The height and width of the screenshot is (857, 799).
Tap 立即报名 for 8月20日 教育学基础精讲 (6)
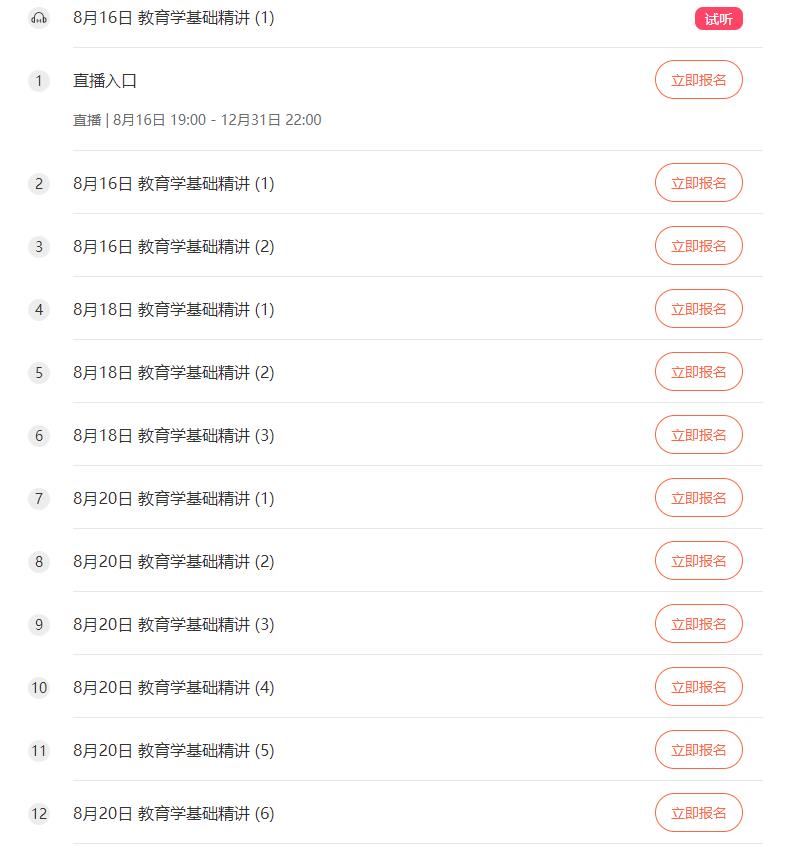[698, 813]
